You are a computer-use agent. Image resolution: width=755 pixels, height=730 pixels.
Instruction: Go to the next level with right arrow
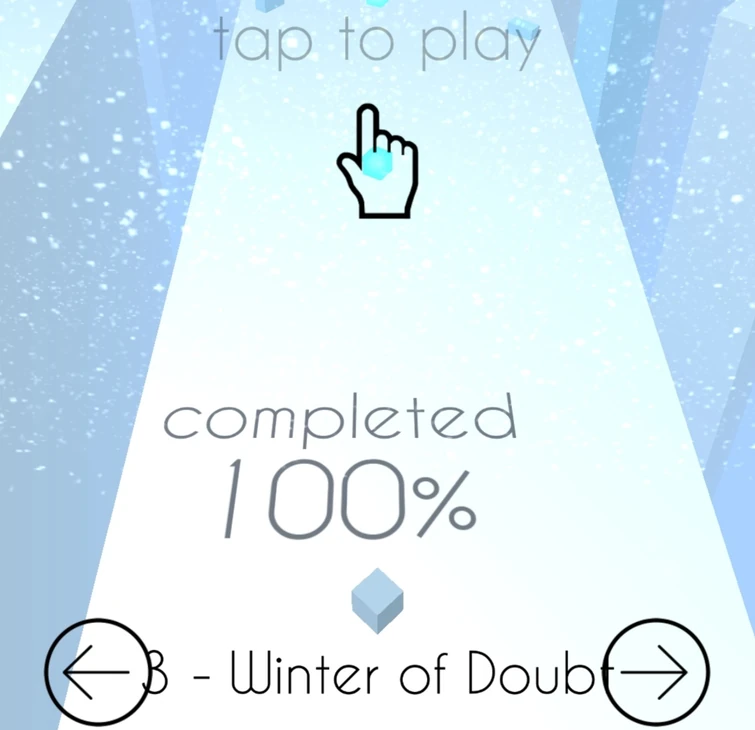657,672
